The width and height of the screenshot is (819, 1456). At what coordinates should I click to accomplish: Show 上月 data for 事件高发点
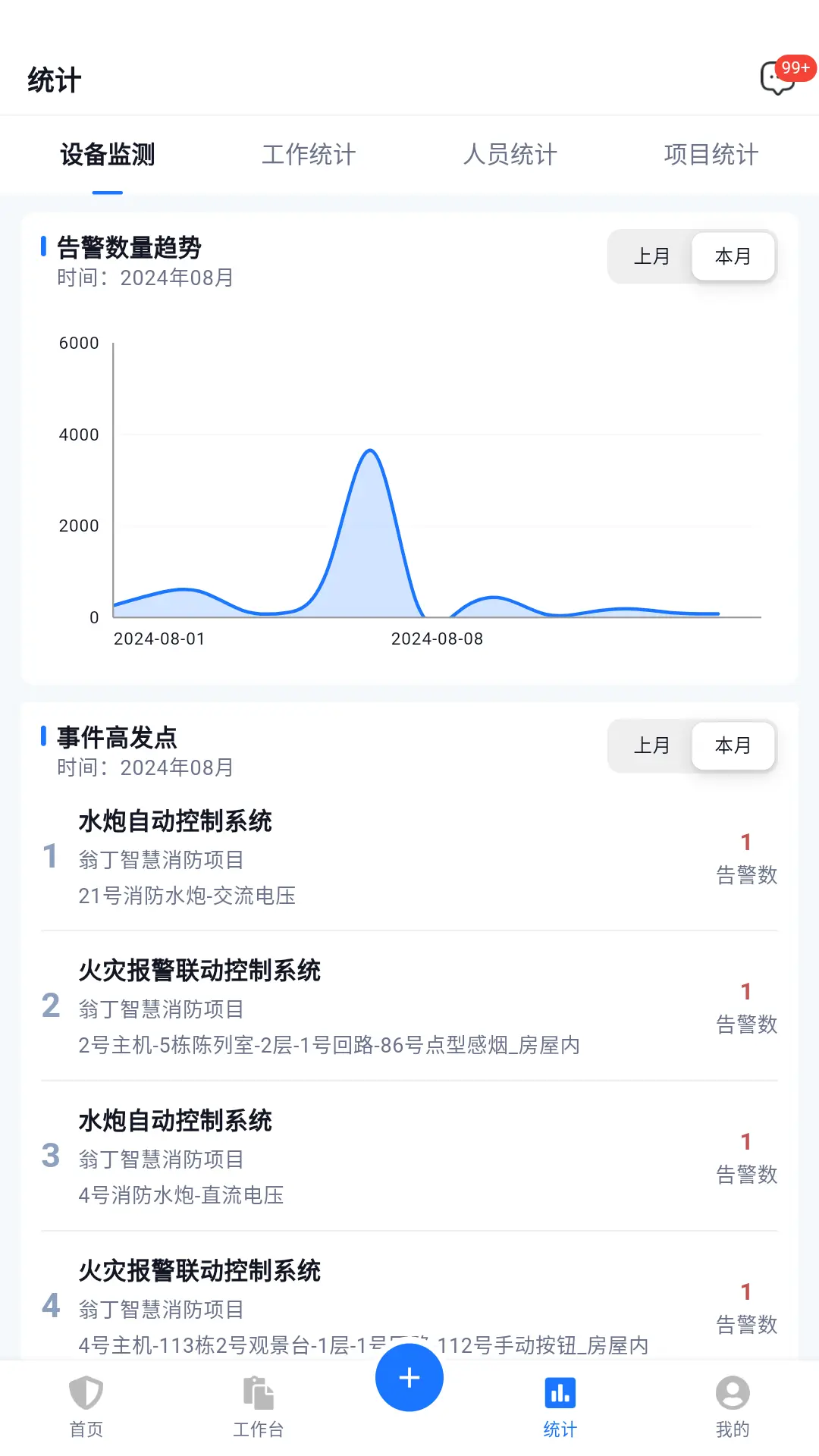(651, 745)
